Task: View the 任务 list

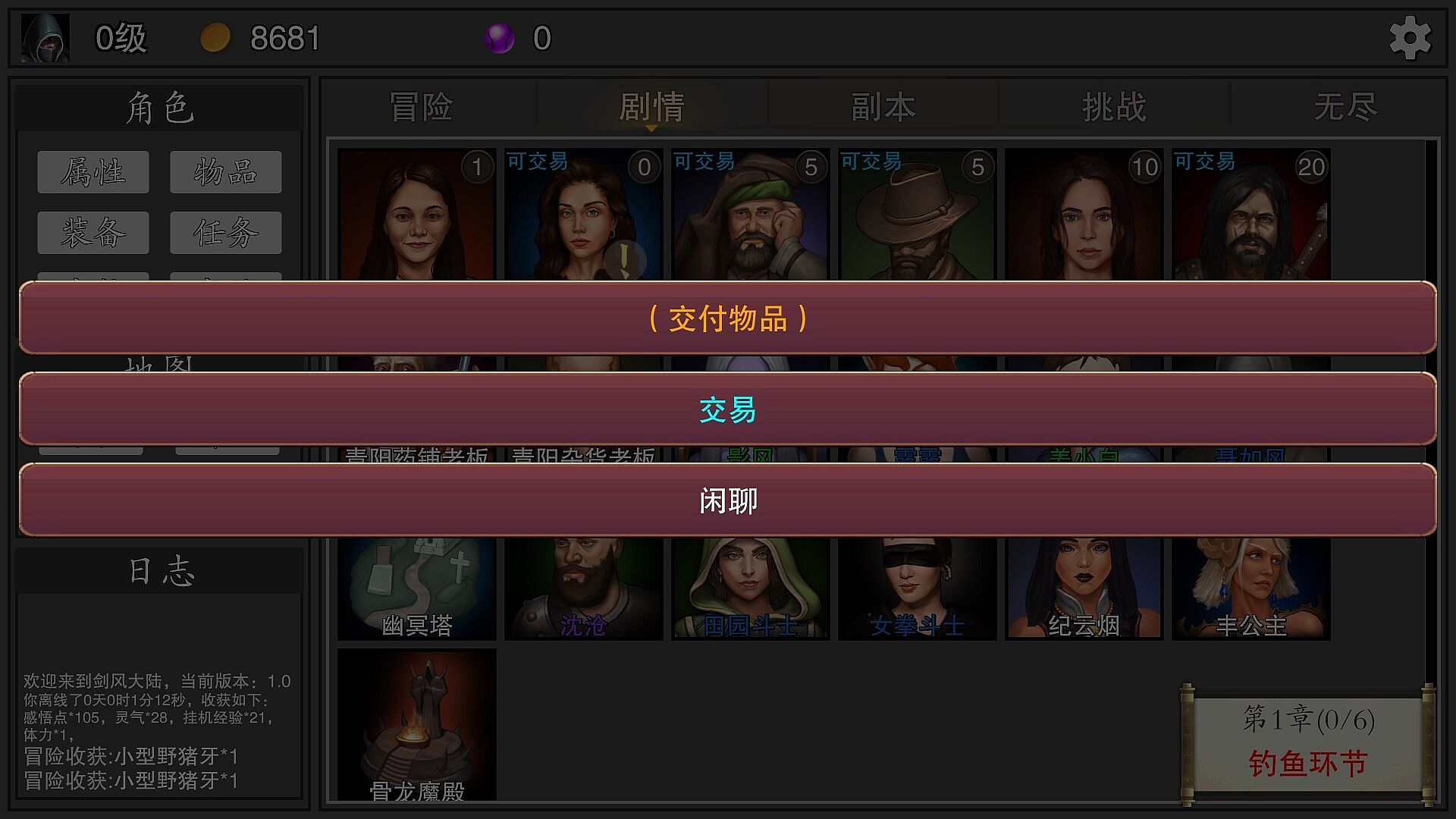Action: [225, 233]
